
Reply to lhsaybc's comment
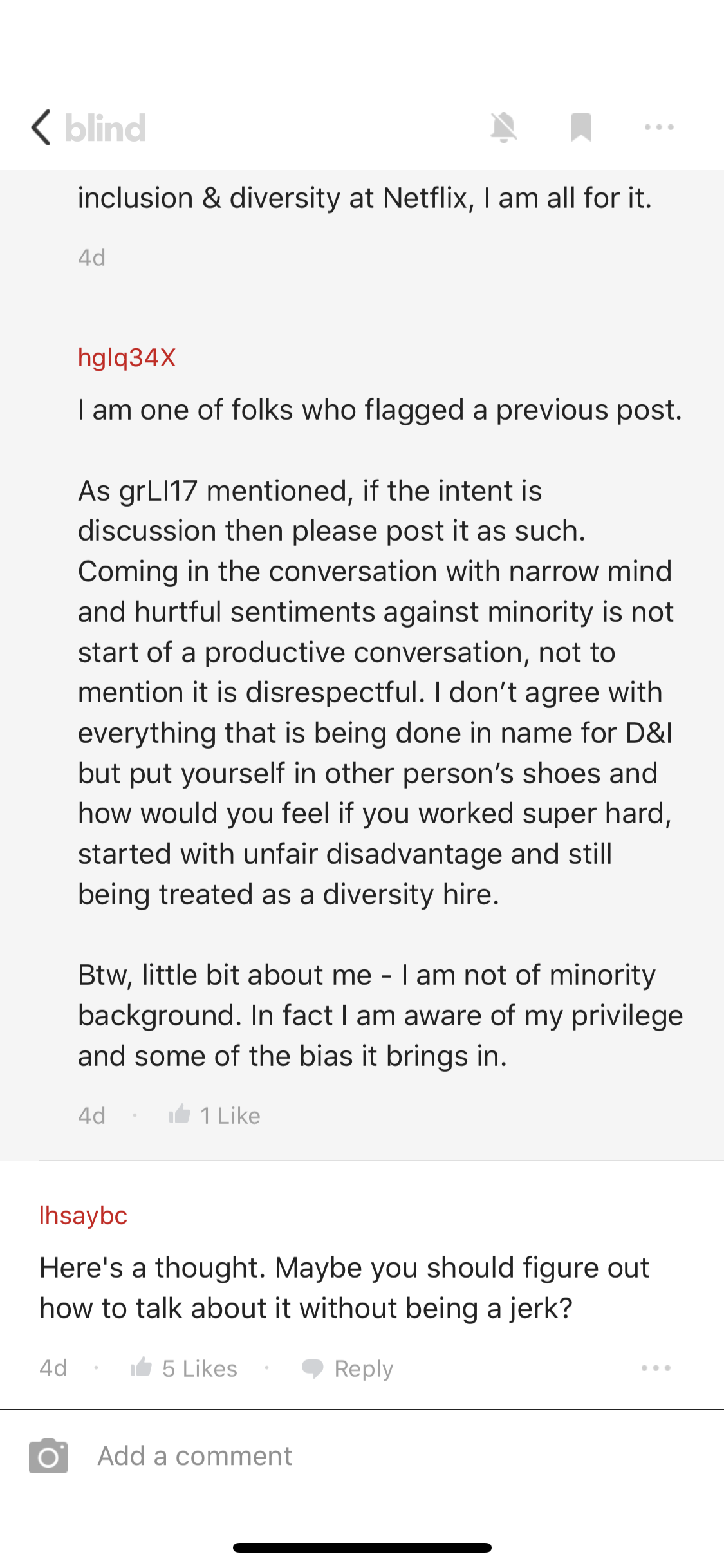[x=348, y=1368]
